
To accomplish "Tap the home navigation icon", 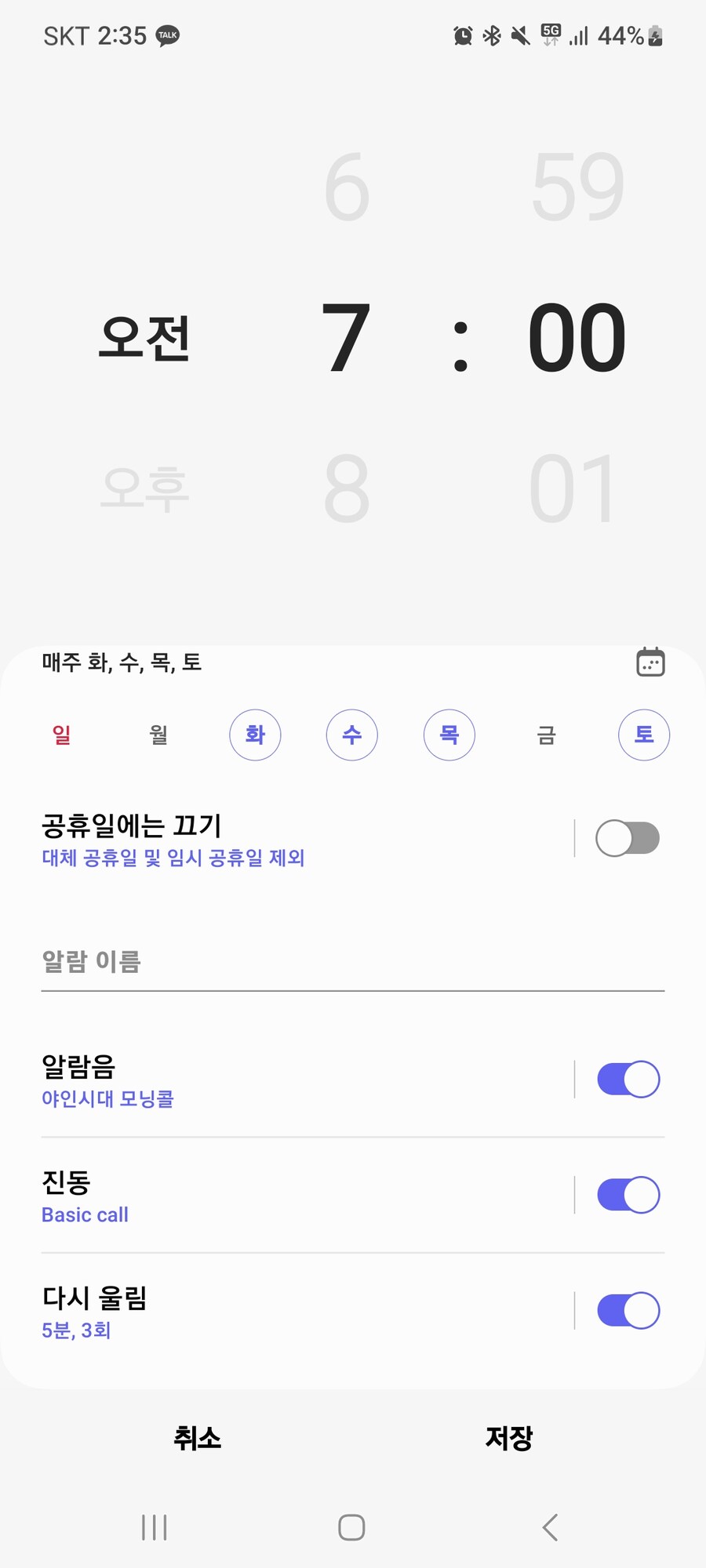I will [351, 1526].
